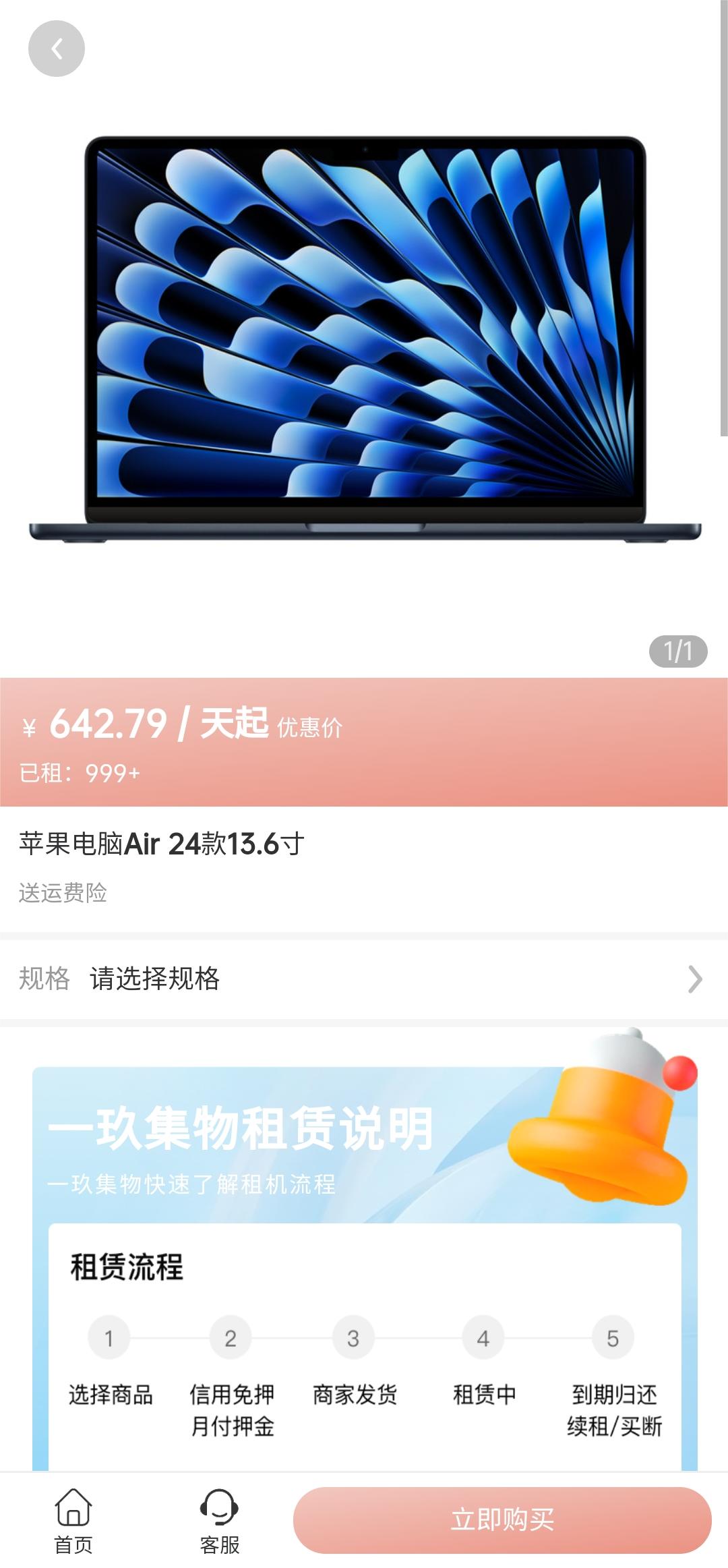
Task: Tap 立即购买 to buy now
Action: [x=502, y=1520]
